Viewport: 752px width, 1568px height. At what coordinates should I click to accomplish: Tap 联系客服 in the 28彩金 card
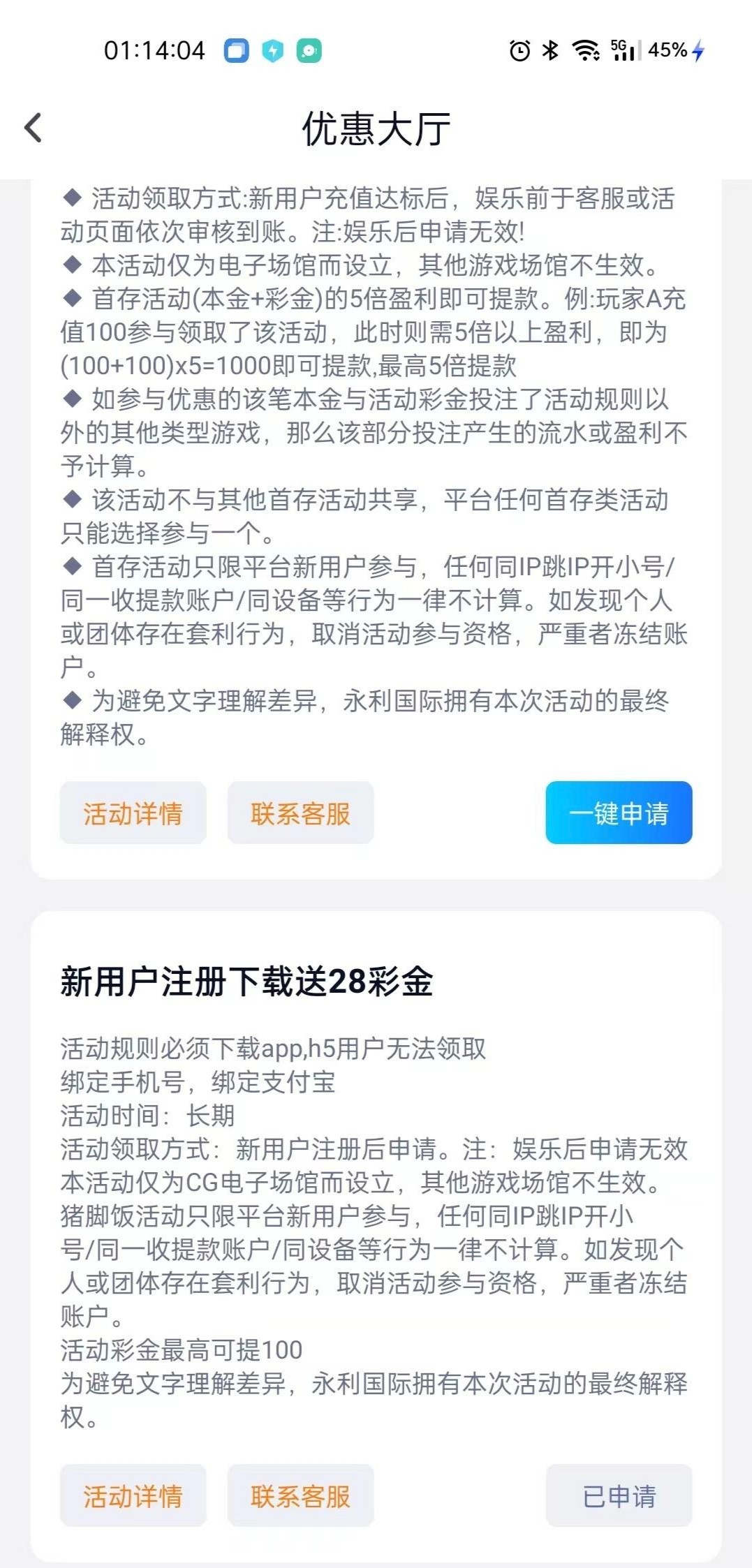point(299,1496)
